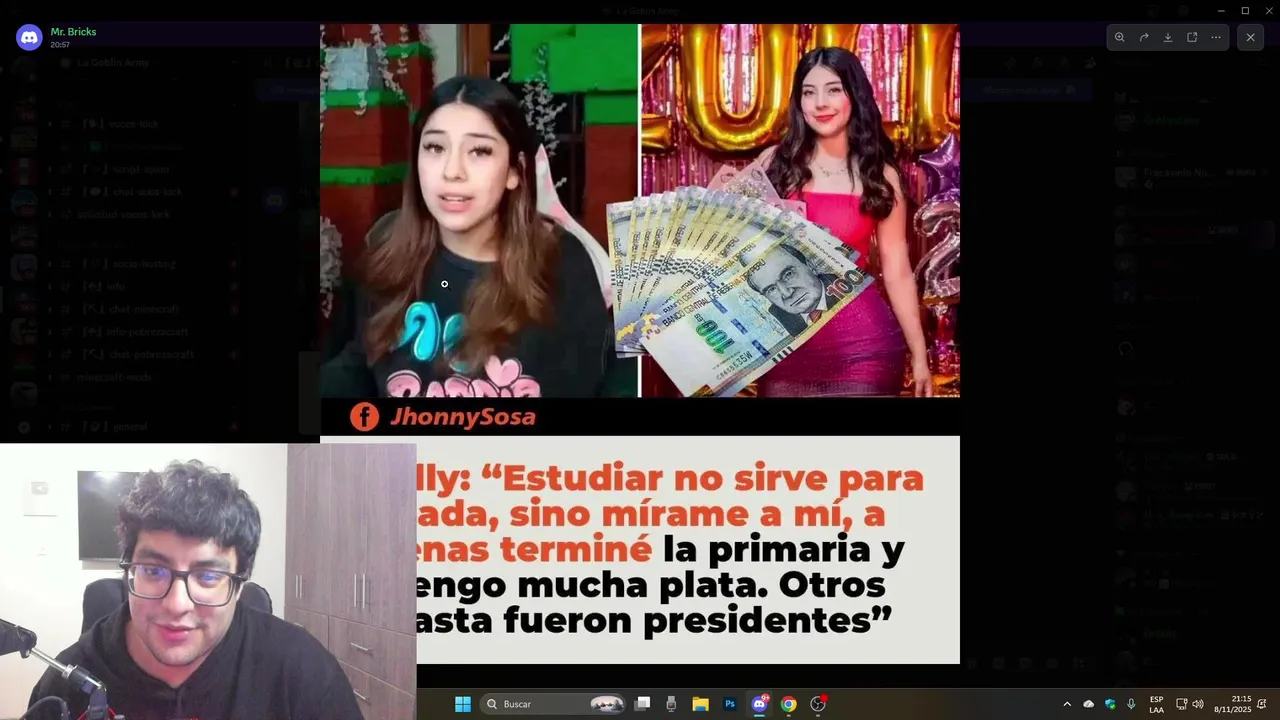The image size is (1280, 720).
Task: Open Photoshop from the taskbar
Action: (730, 704)
